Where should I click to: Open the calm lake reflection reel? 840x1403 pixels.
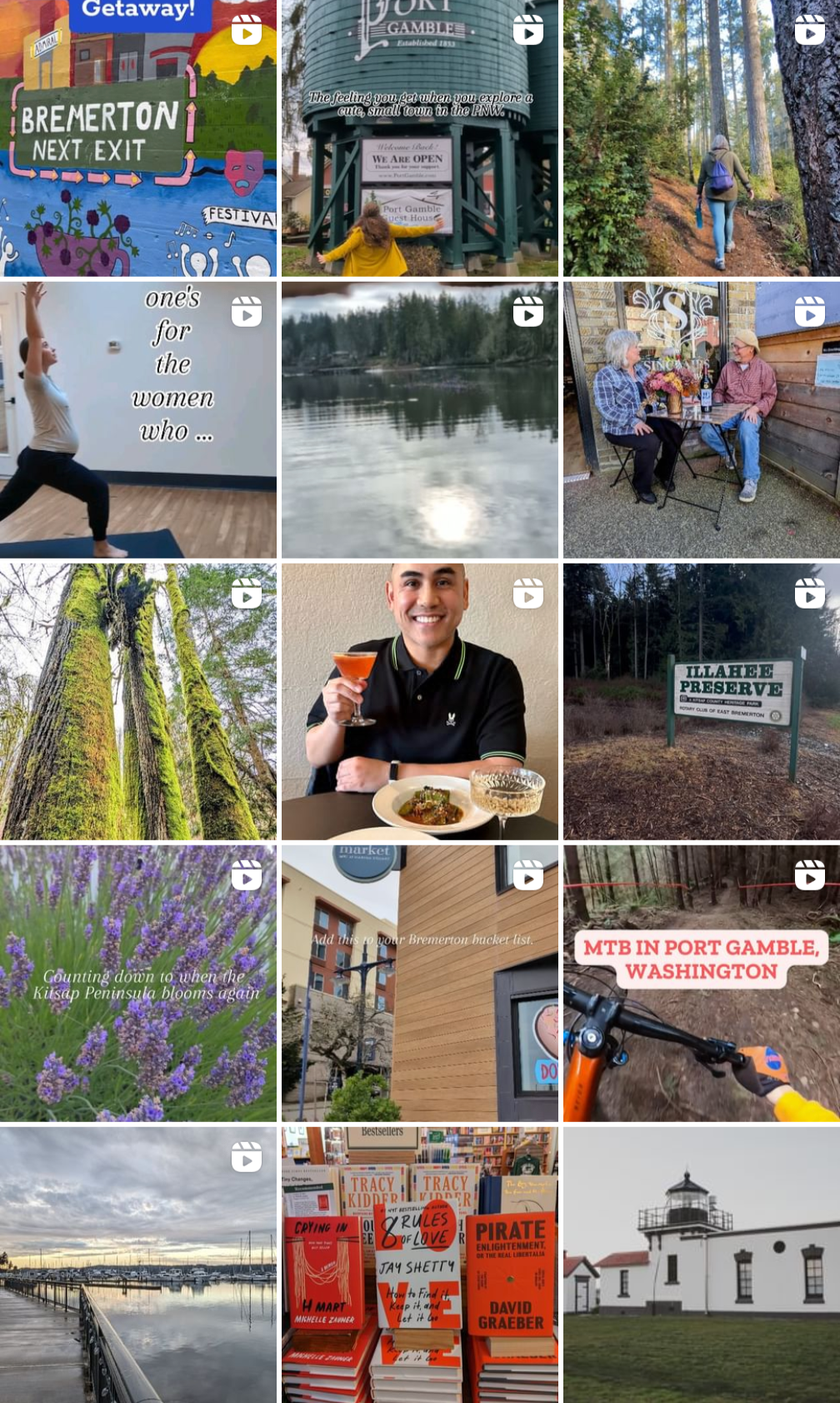419,419
